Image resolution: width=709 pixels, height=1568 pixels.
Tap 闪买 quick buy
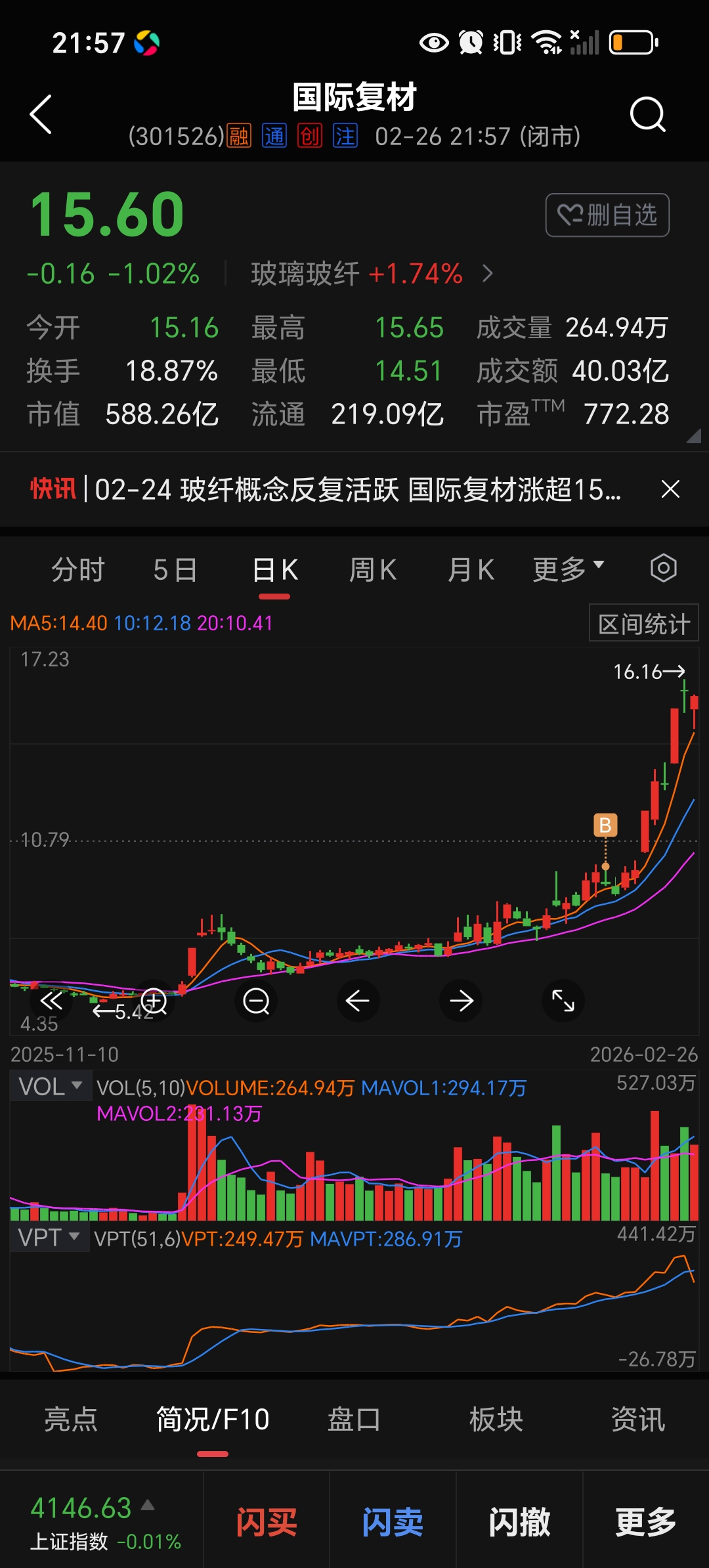point(267,1522)
